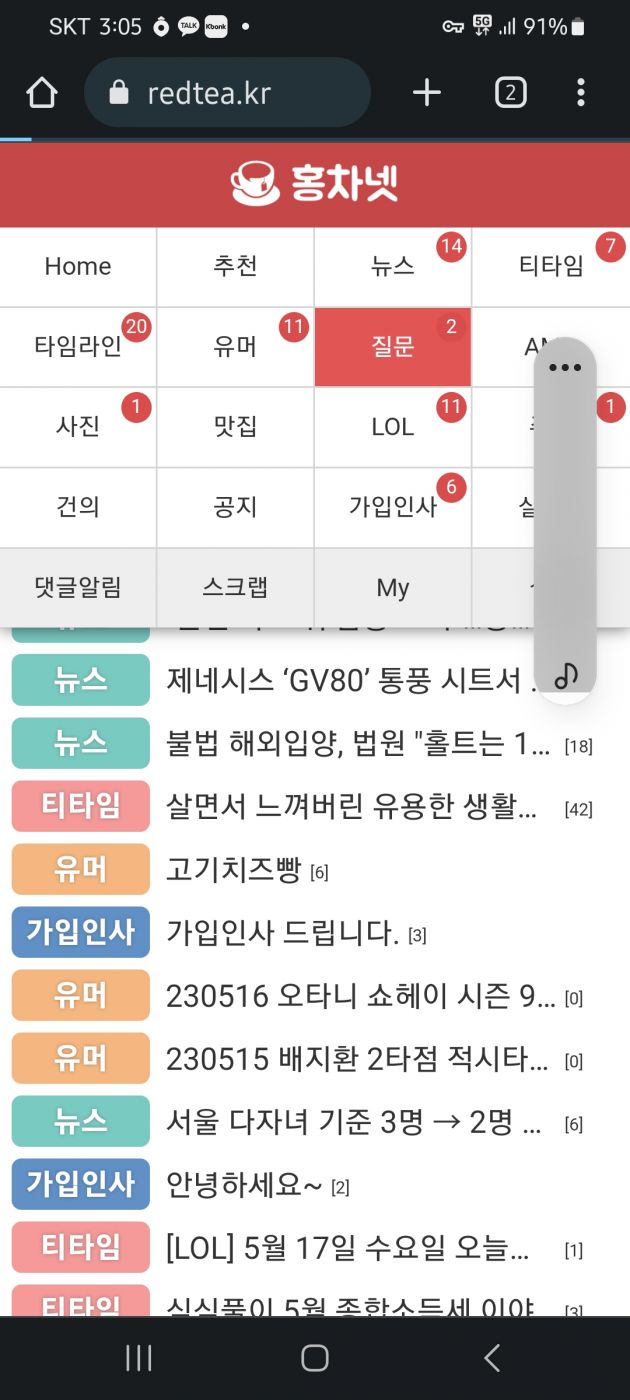Screen dimensions: 630x1400
Task: Open a new browser tab
Action: (427, 93)
